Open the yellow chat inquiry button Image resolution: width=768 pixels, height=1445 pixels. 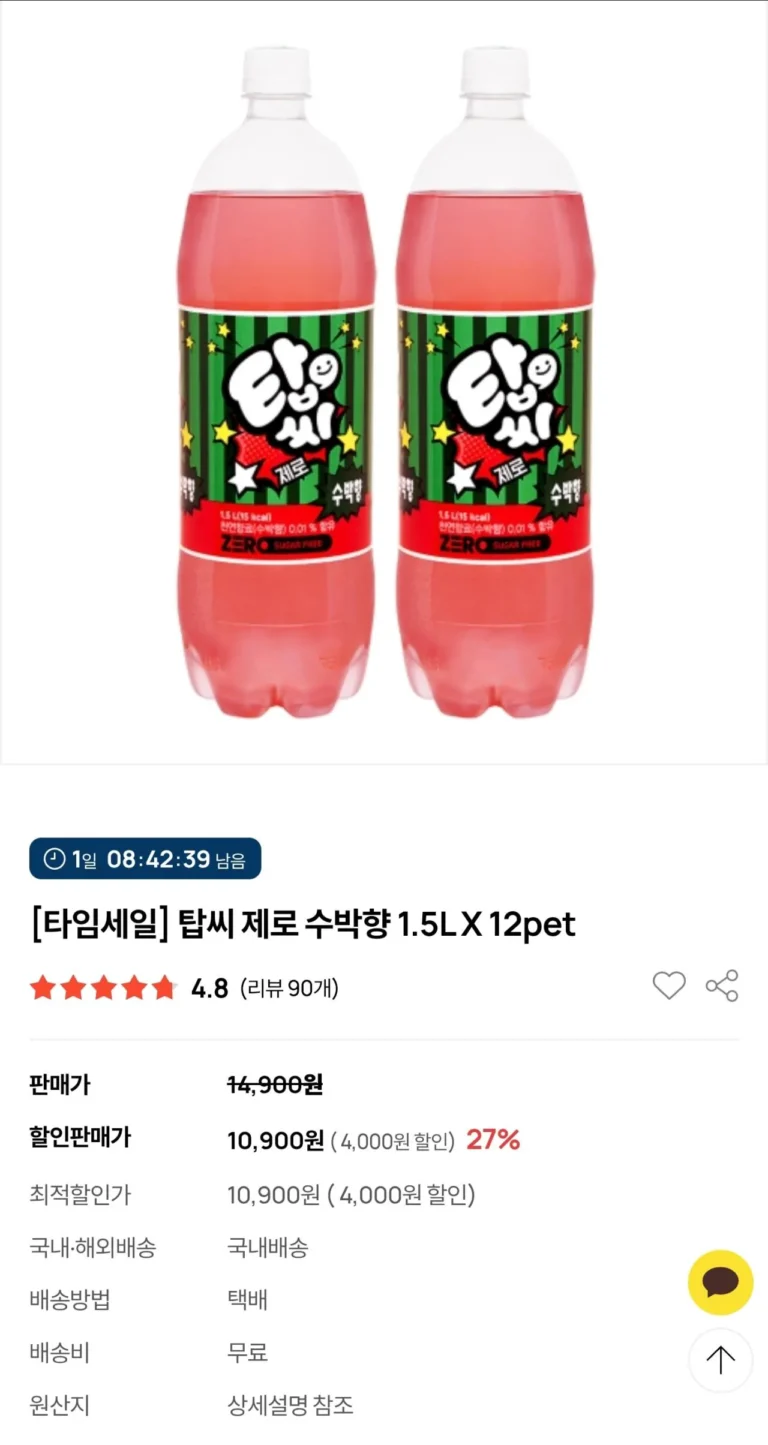point(720,1282)
